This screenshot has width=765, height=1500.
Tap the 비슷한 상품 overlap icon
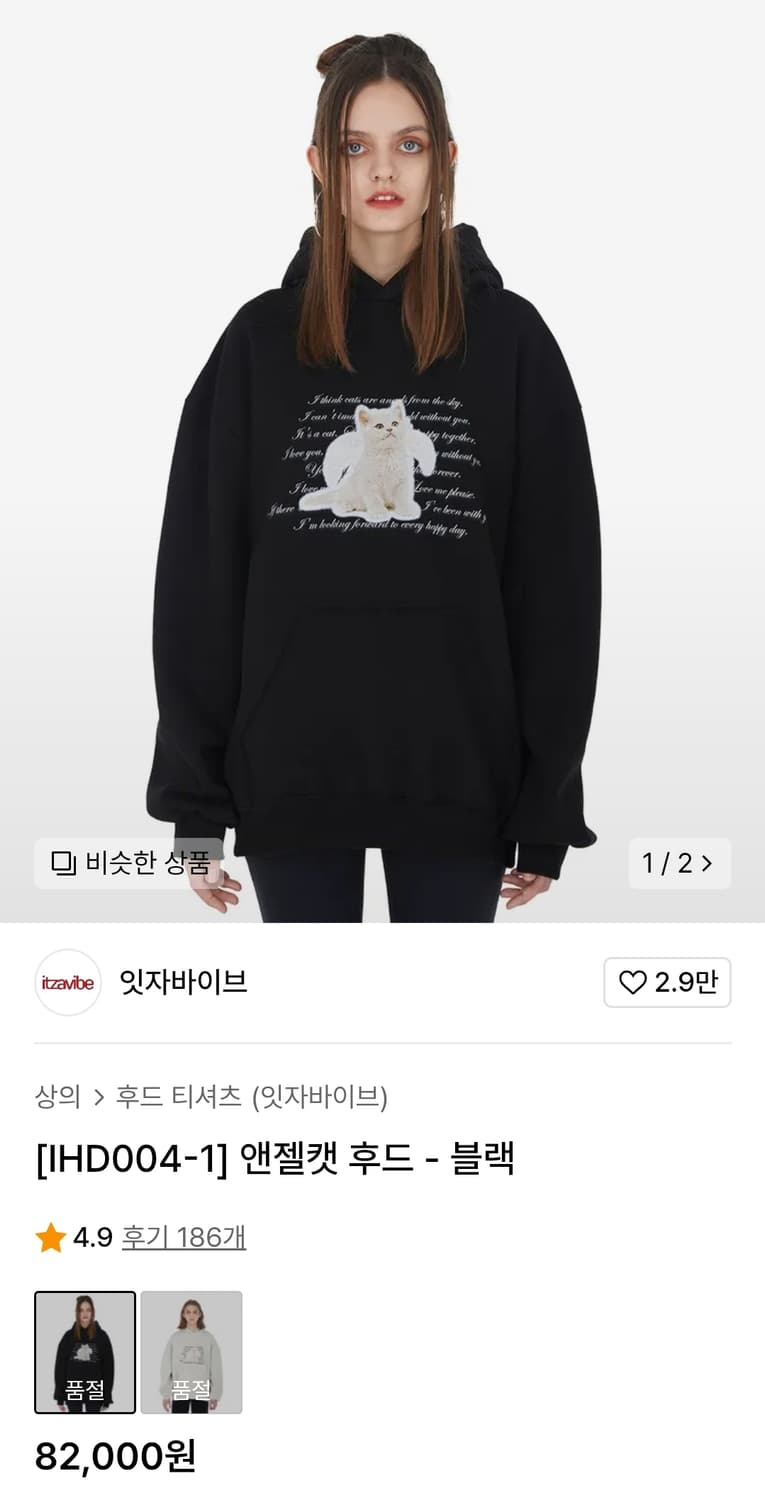(60, 862)
